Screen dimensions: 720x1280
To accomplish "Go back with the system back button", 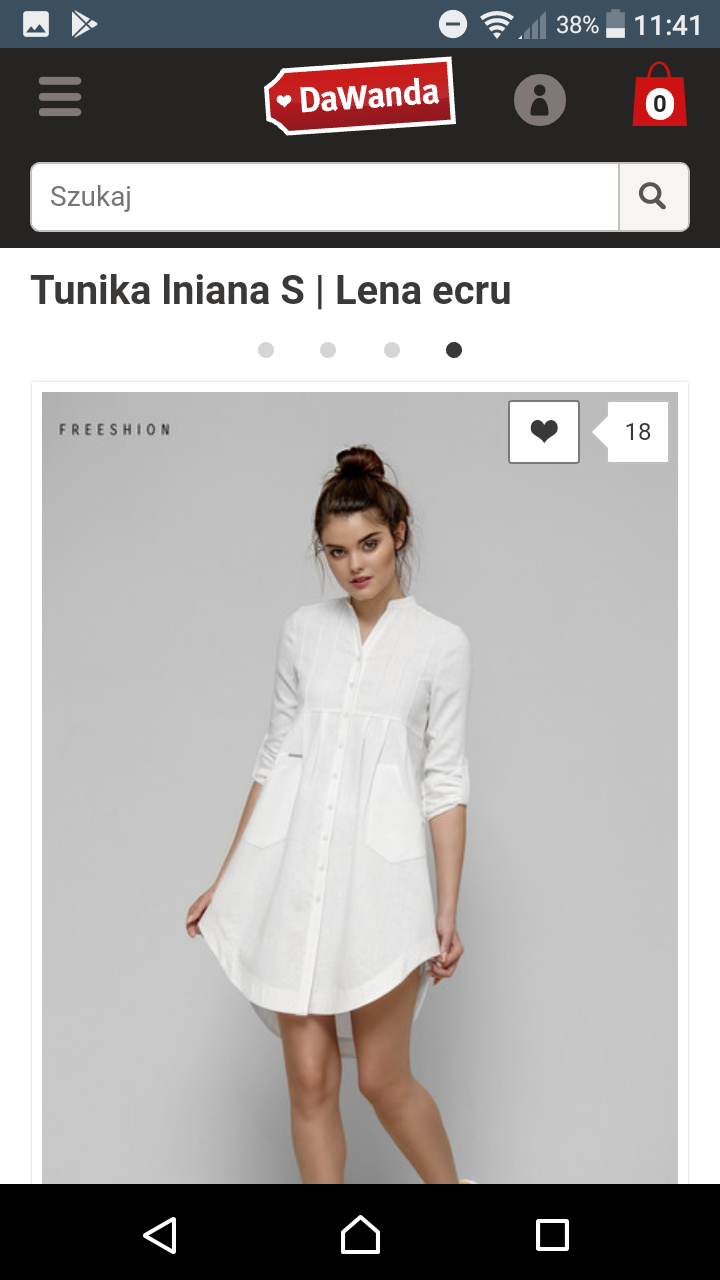I will point(160,1235).
